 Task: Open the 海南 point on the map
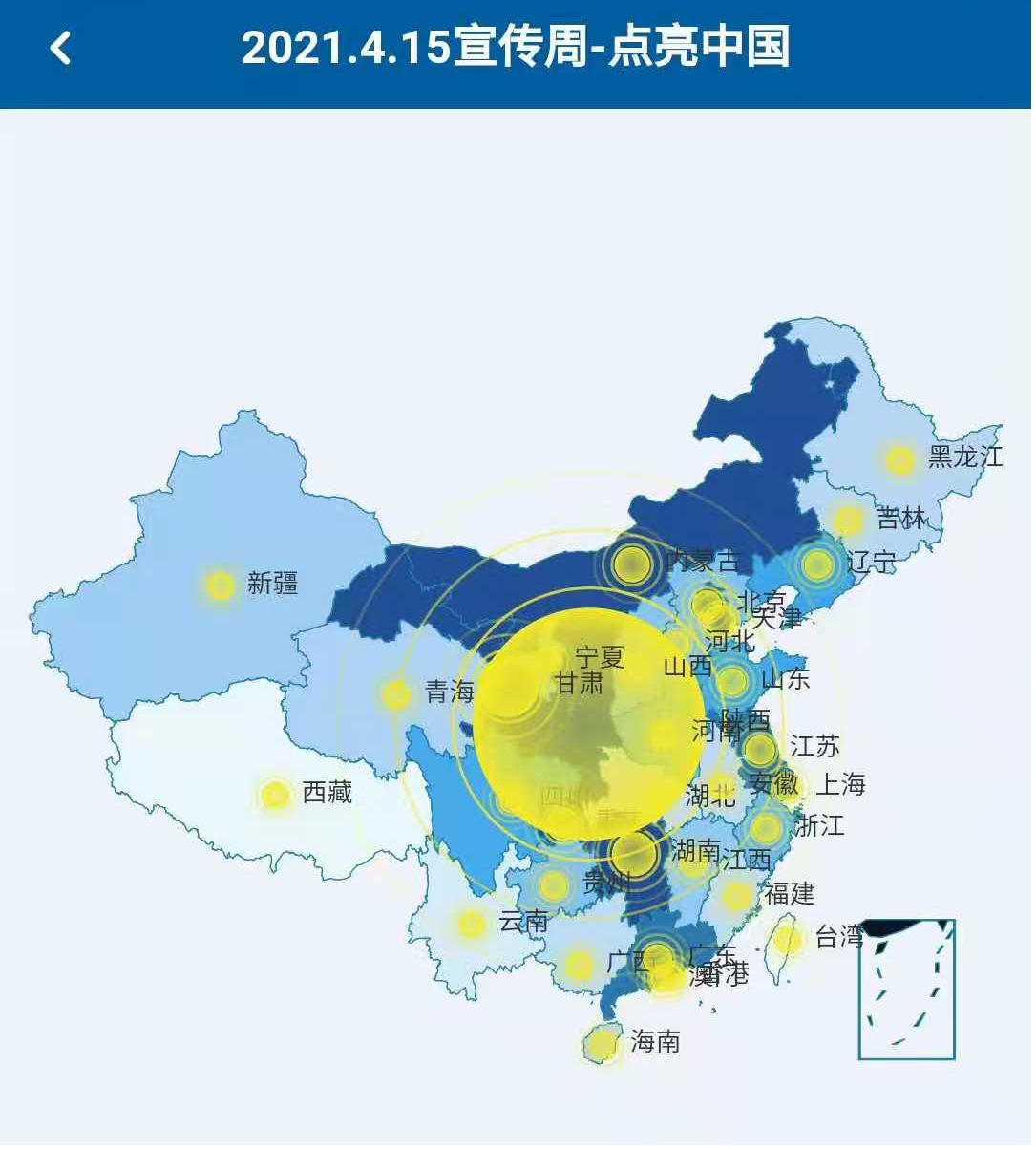[603, 1044]
